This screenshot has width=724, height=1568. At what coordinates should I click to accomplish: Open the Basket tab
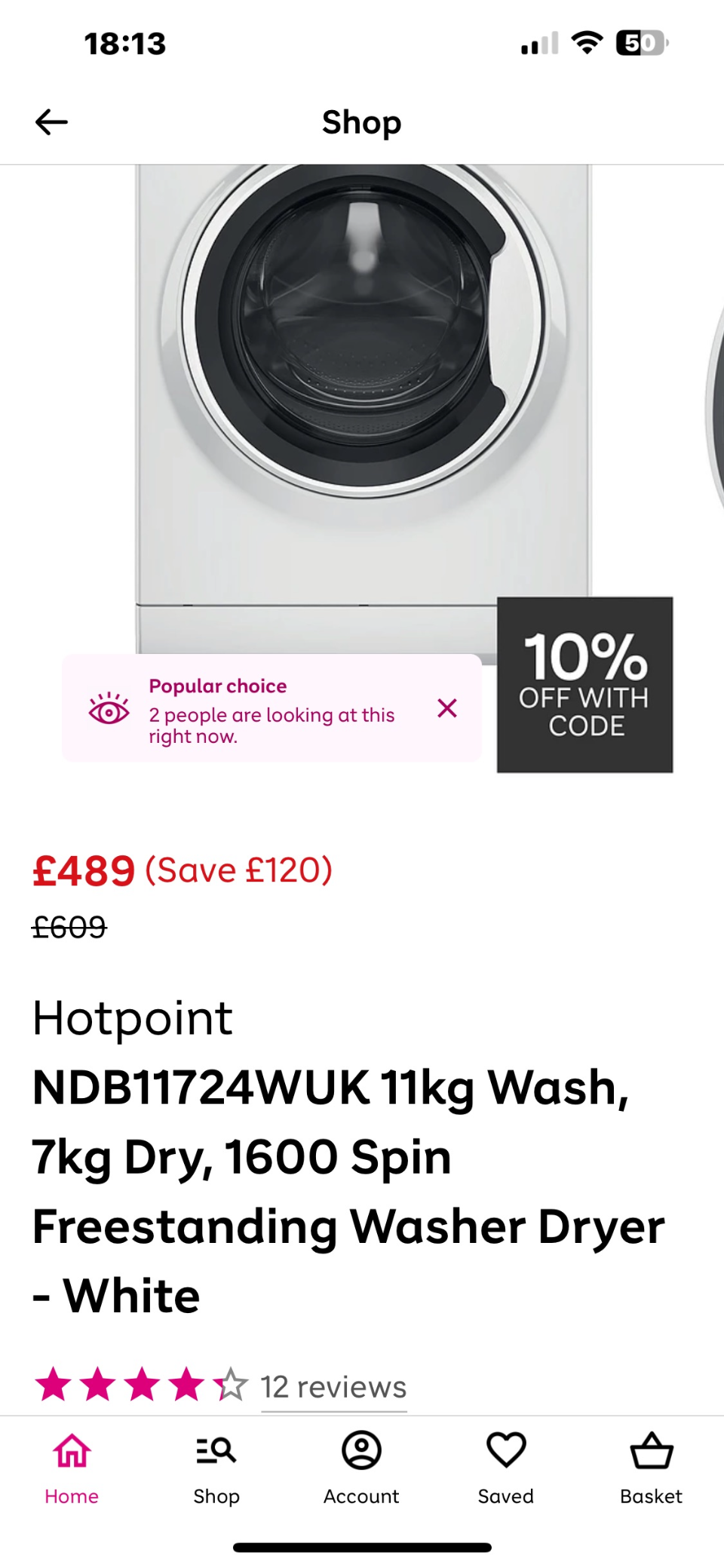651,1468
